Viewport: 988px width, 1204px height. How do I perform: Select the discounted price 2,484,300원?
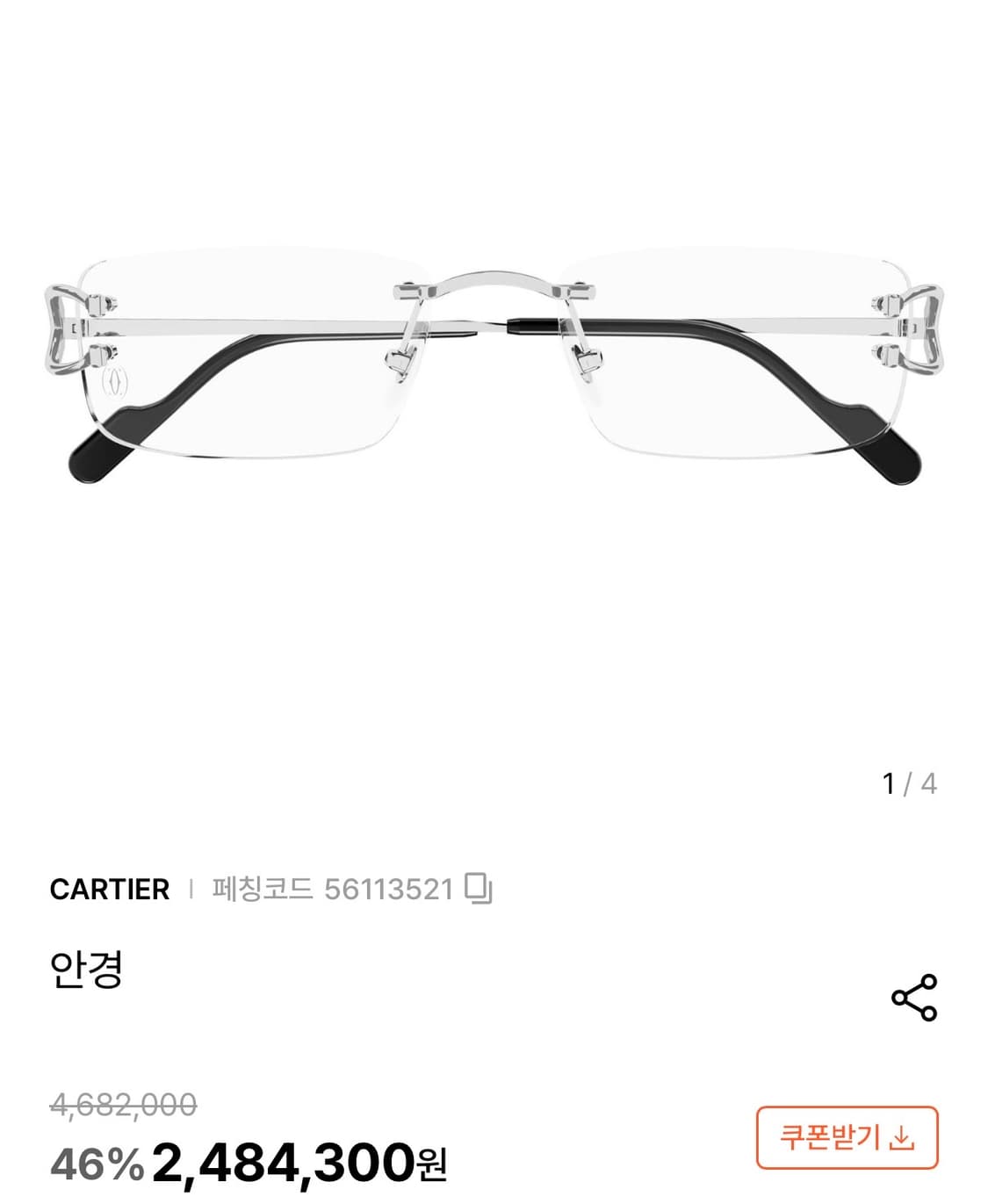point(299,1162)
